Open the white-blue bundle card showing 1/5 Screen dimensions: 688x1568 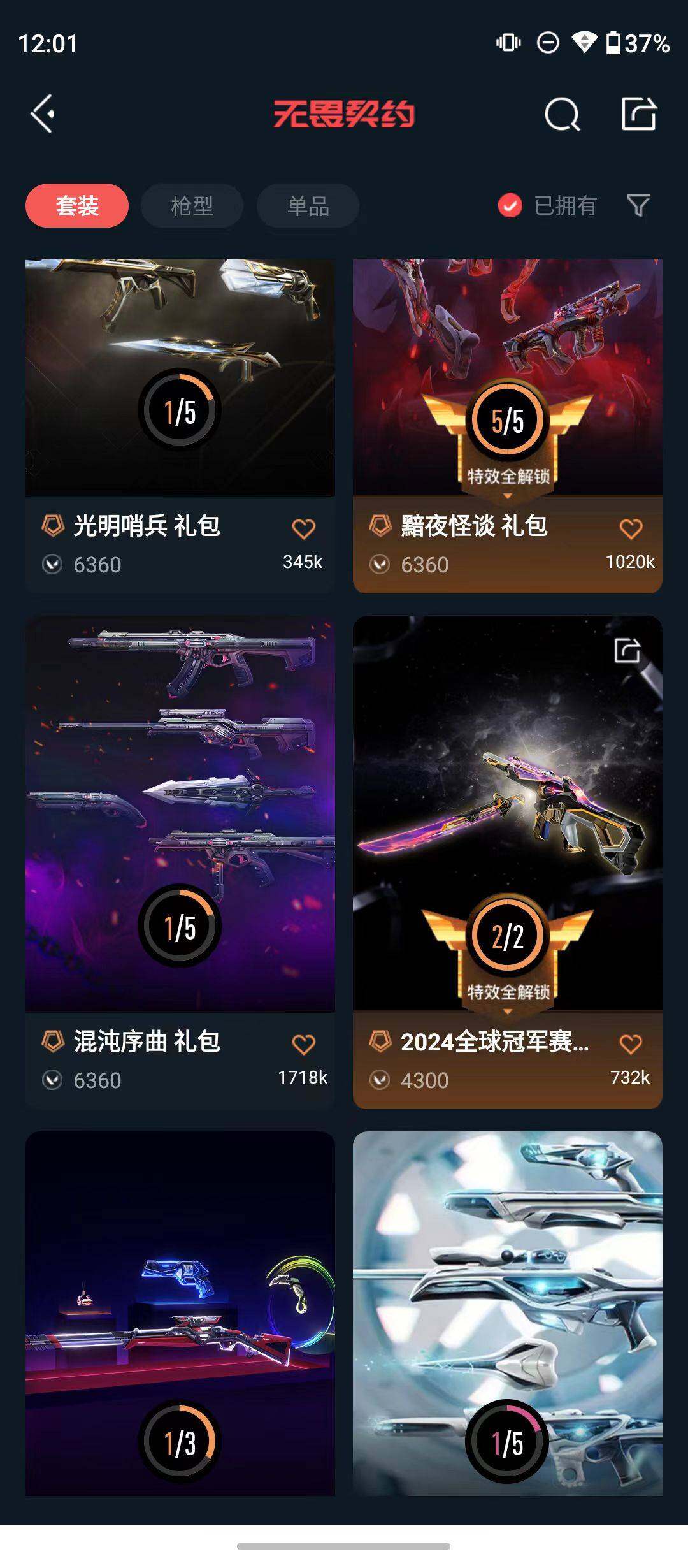point(507,1313)
